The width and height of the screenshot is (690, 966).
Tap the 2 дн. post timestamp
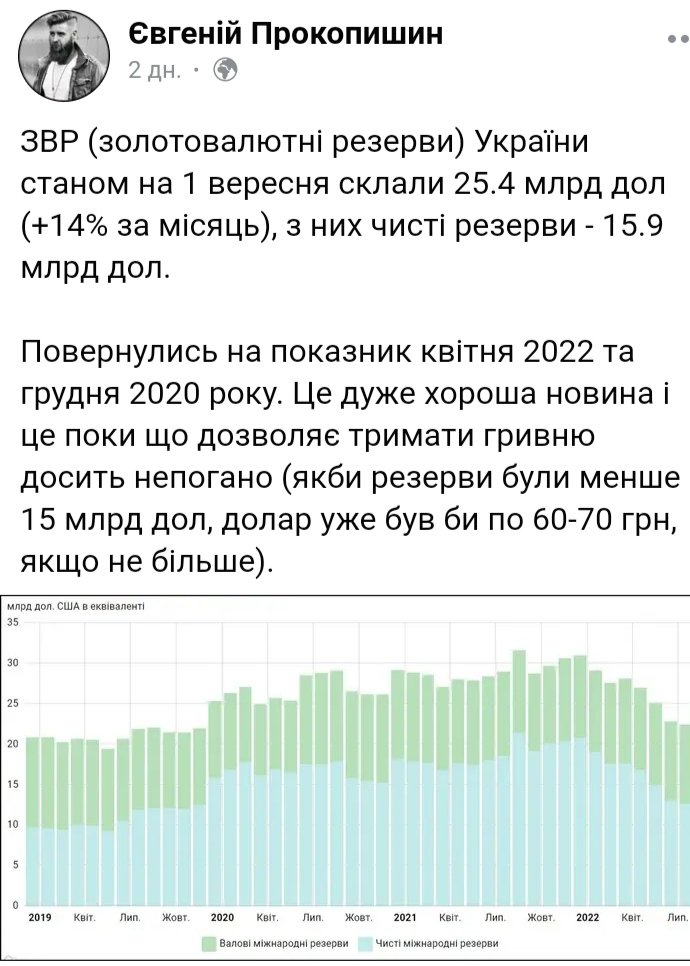coord(154,71)
